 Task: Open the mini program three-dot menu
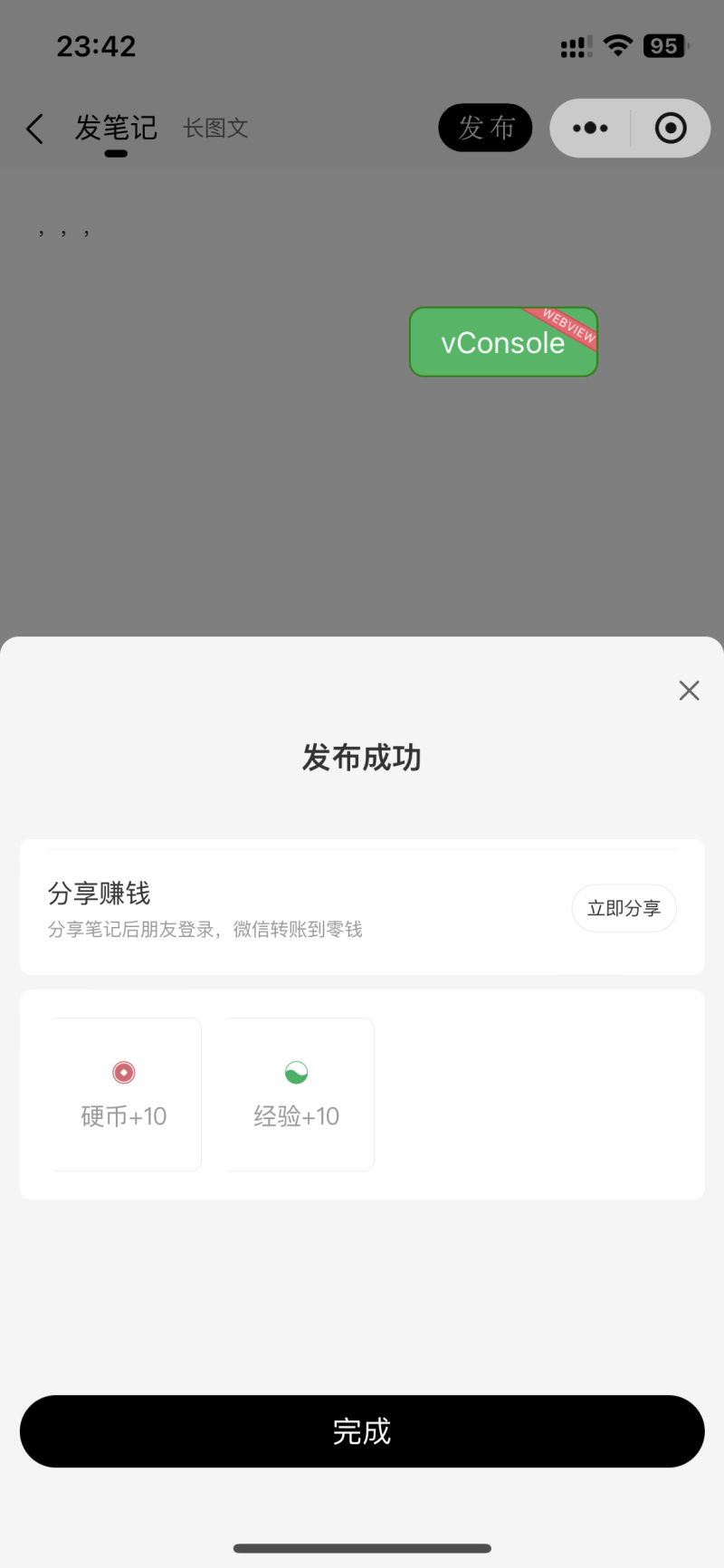590,129
